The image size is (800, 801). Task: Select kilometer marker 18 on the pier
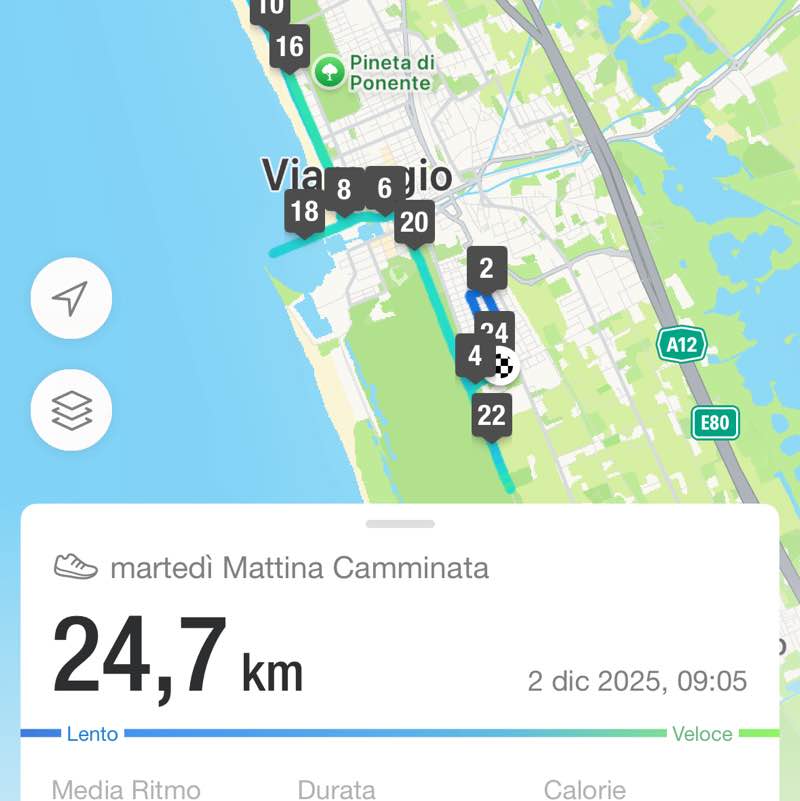(305, 211)
